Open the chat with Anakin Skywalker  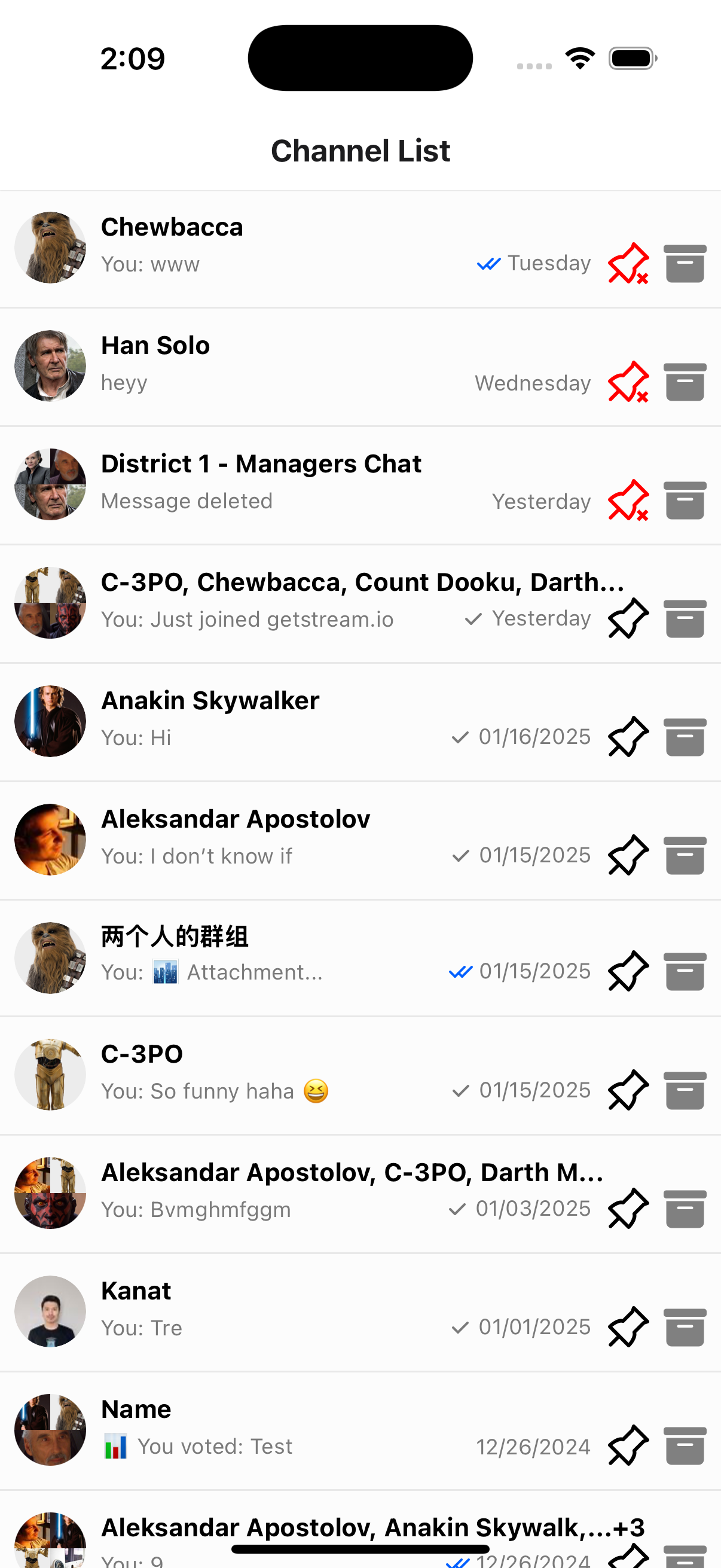point(274,720)
